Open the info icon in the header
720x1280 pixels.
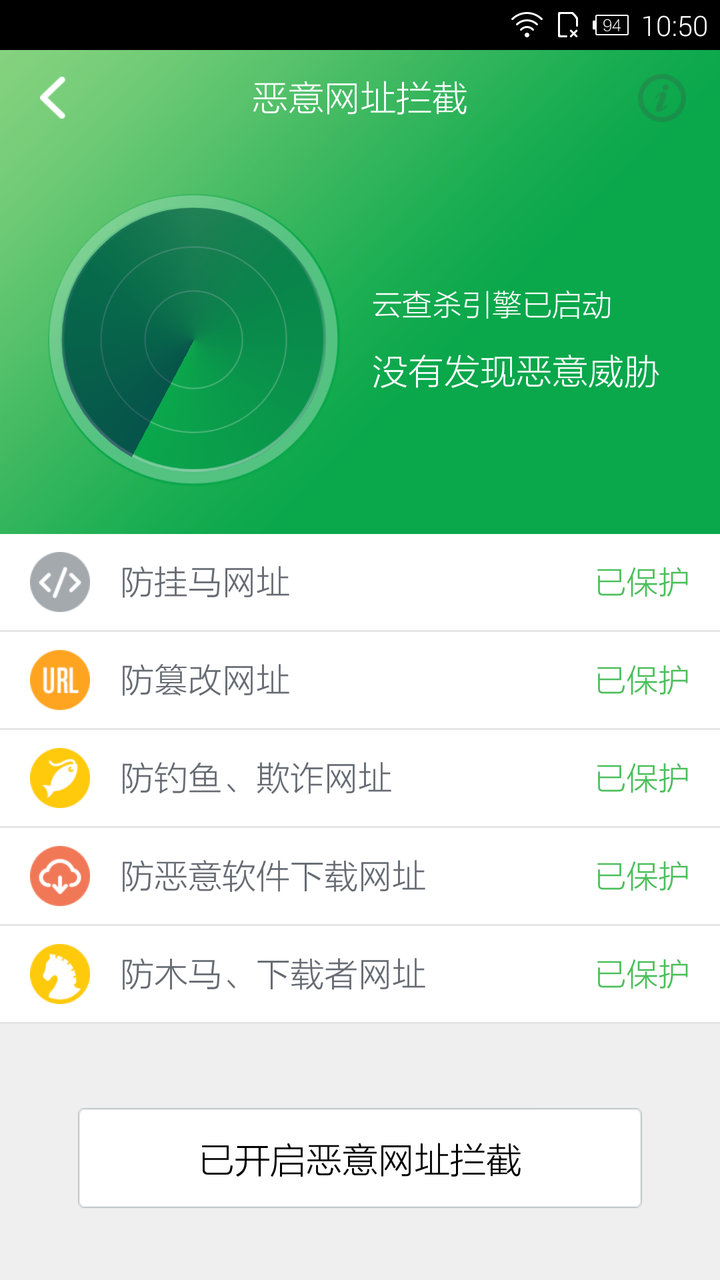(x=661, y=98)
